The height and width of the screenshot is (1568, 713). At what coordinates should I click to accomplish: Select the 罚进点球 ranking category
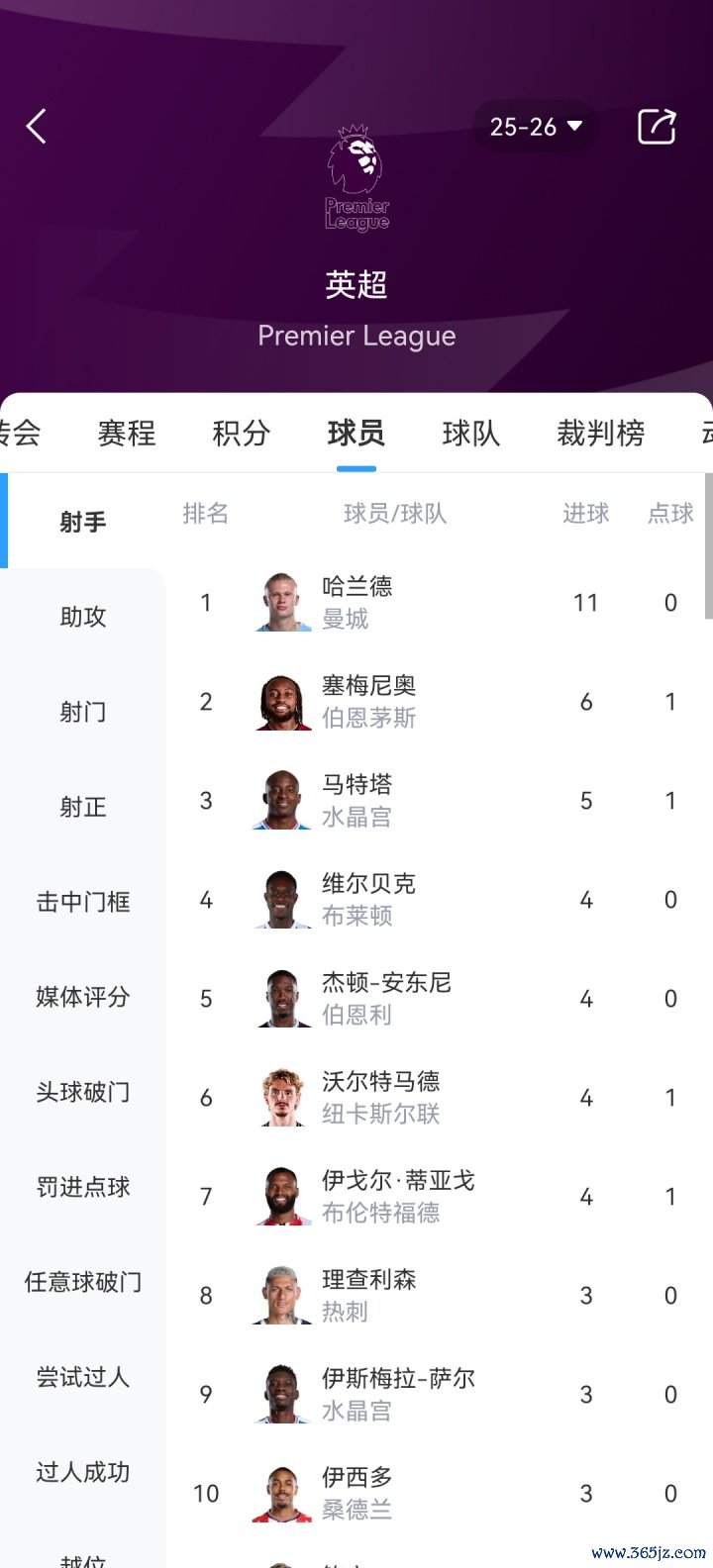point(83,1187)
